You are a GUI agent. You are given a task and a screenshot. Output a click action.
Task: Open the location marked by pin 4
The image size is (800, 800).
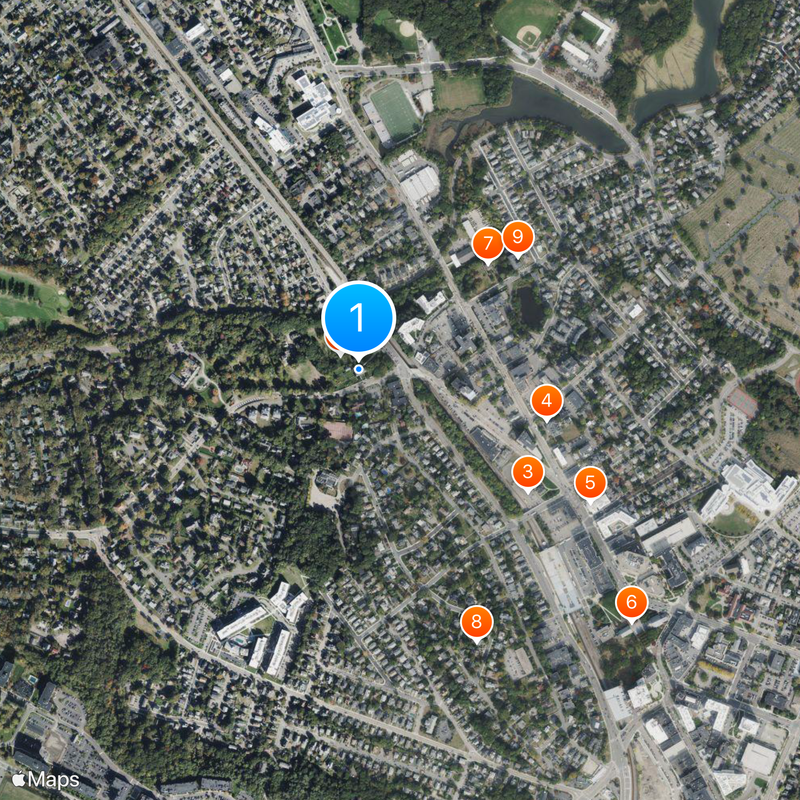click(x=546, y=402)
